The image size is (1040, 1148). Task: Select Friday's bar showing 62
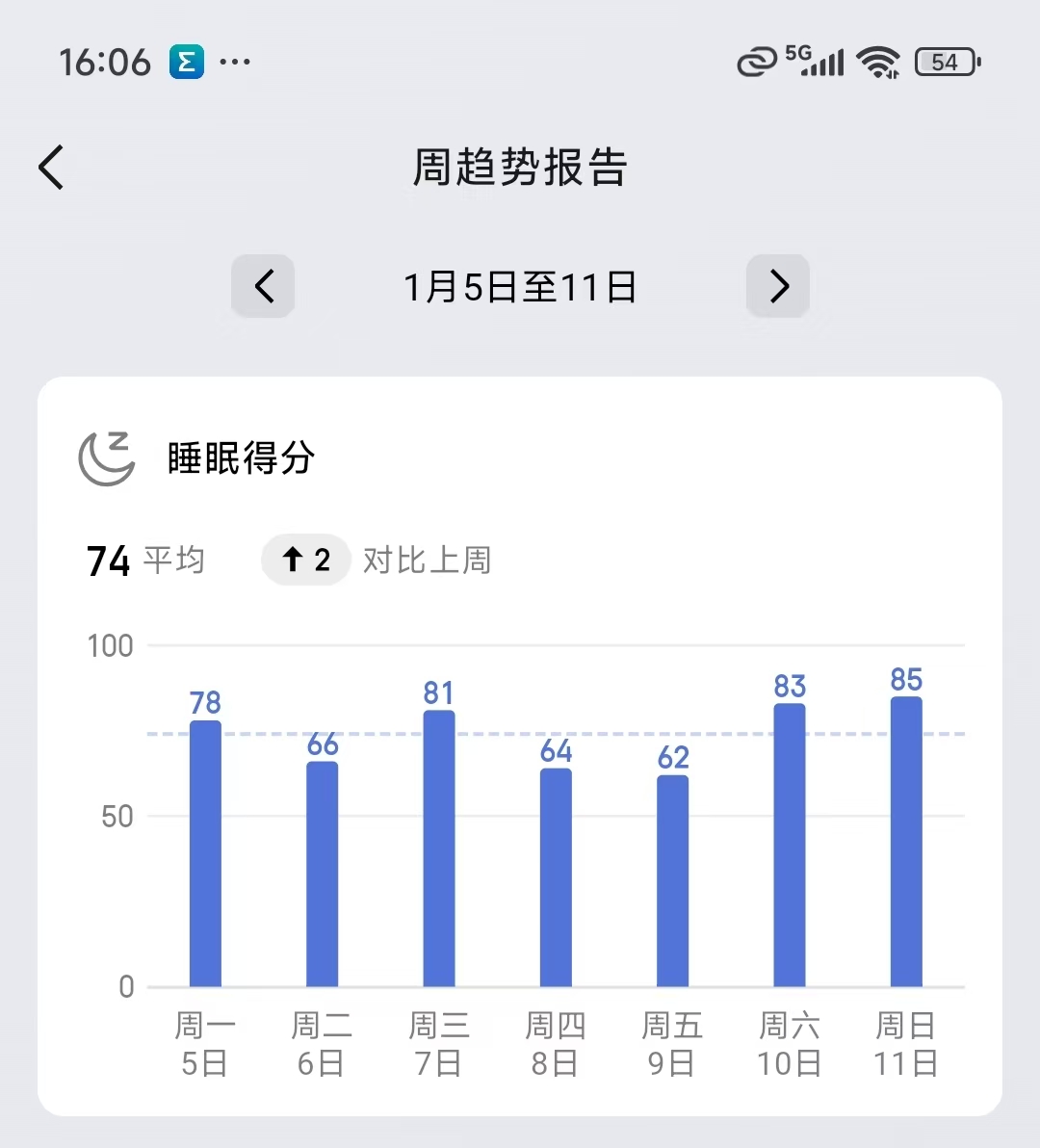672,881
